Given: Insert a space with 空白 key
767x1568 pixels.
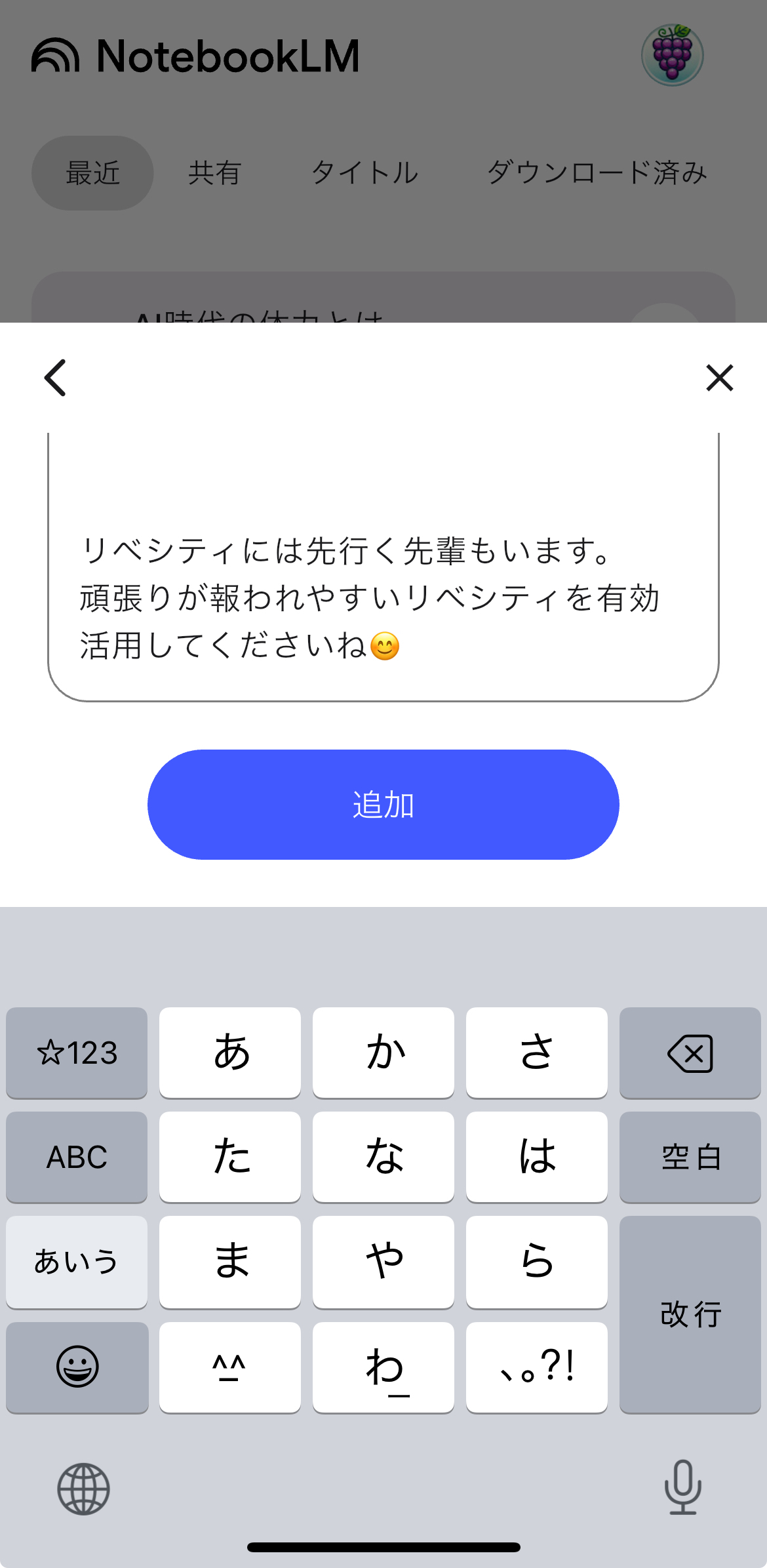Looking at the screenshot, I should coord(690,1157).
